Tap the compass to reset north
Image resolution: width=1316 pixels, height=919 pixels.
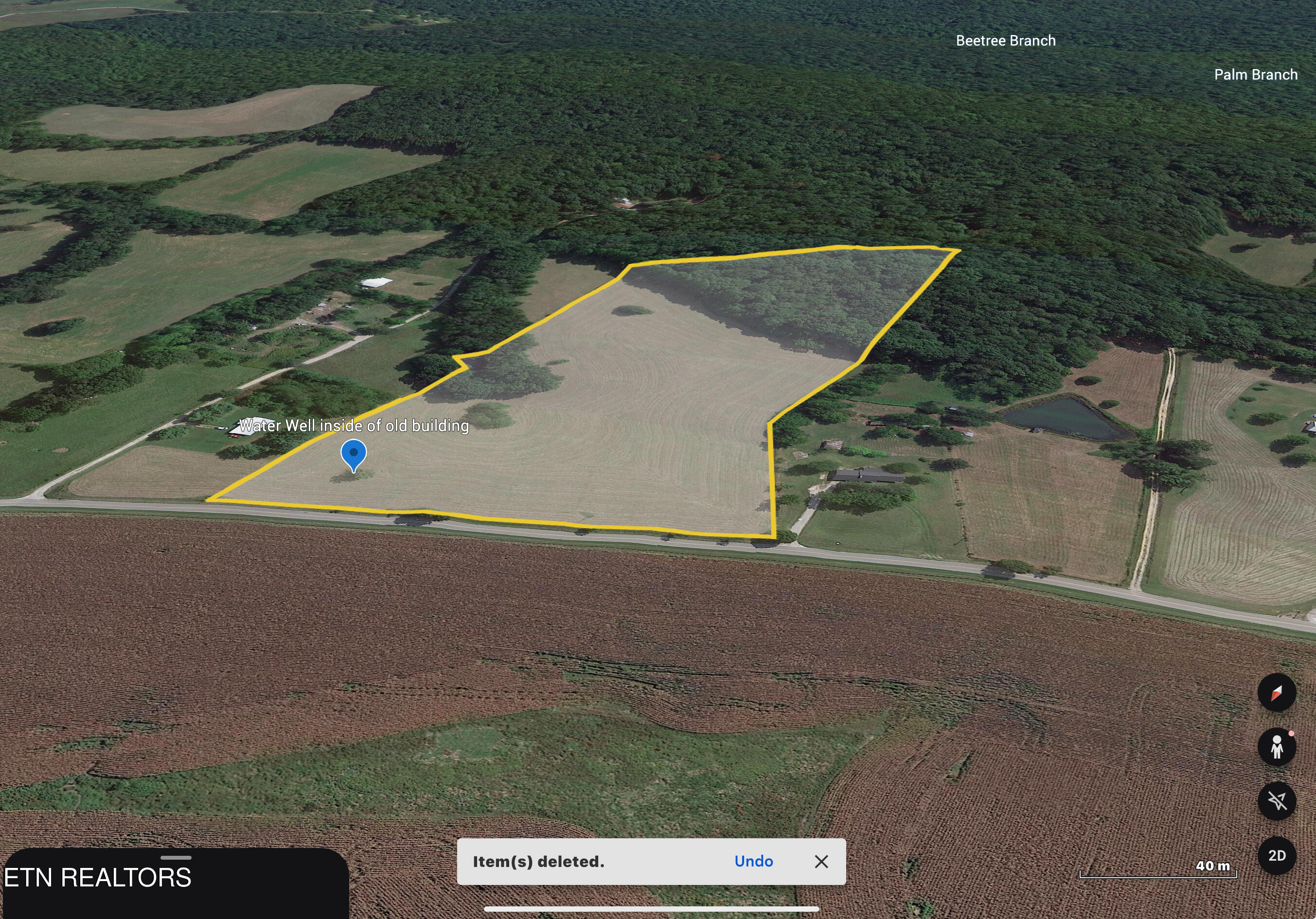click(1277, 693)
